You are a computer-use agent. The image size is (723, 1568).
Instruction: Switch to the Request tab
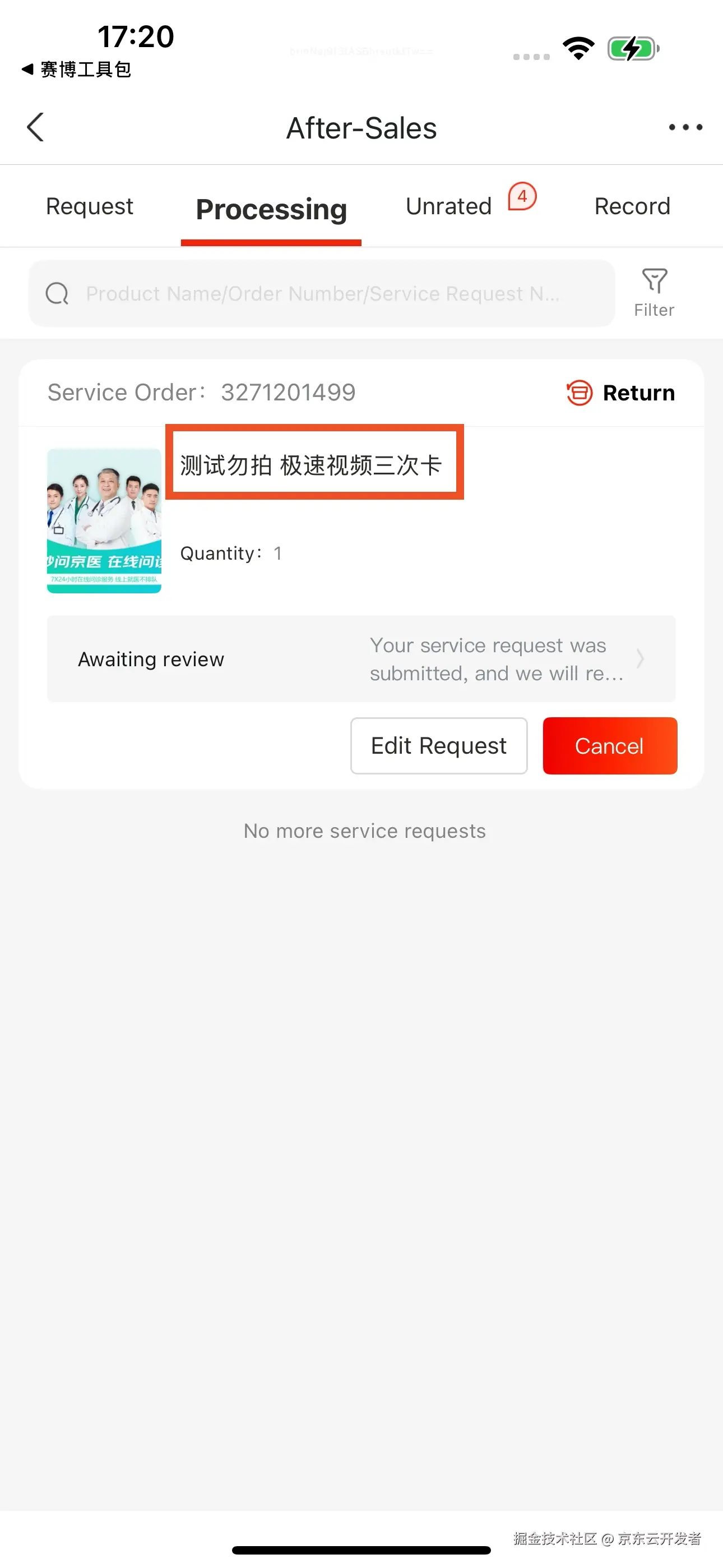coord(90,206)
